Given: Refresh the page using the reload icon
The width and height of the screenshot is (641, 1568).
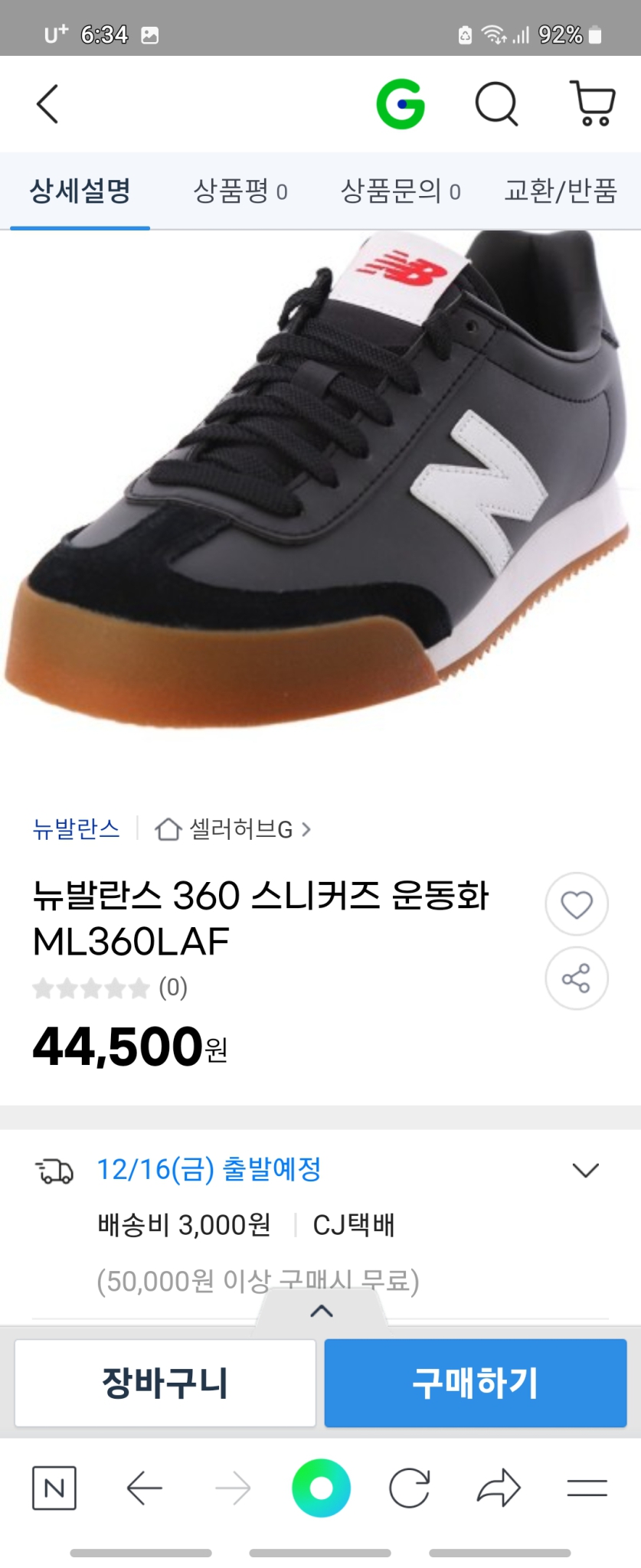Looking at the screenshot, I should [410, 1487].
